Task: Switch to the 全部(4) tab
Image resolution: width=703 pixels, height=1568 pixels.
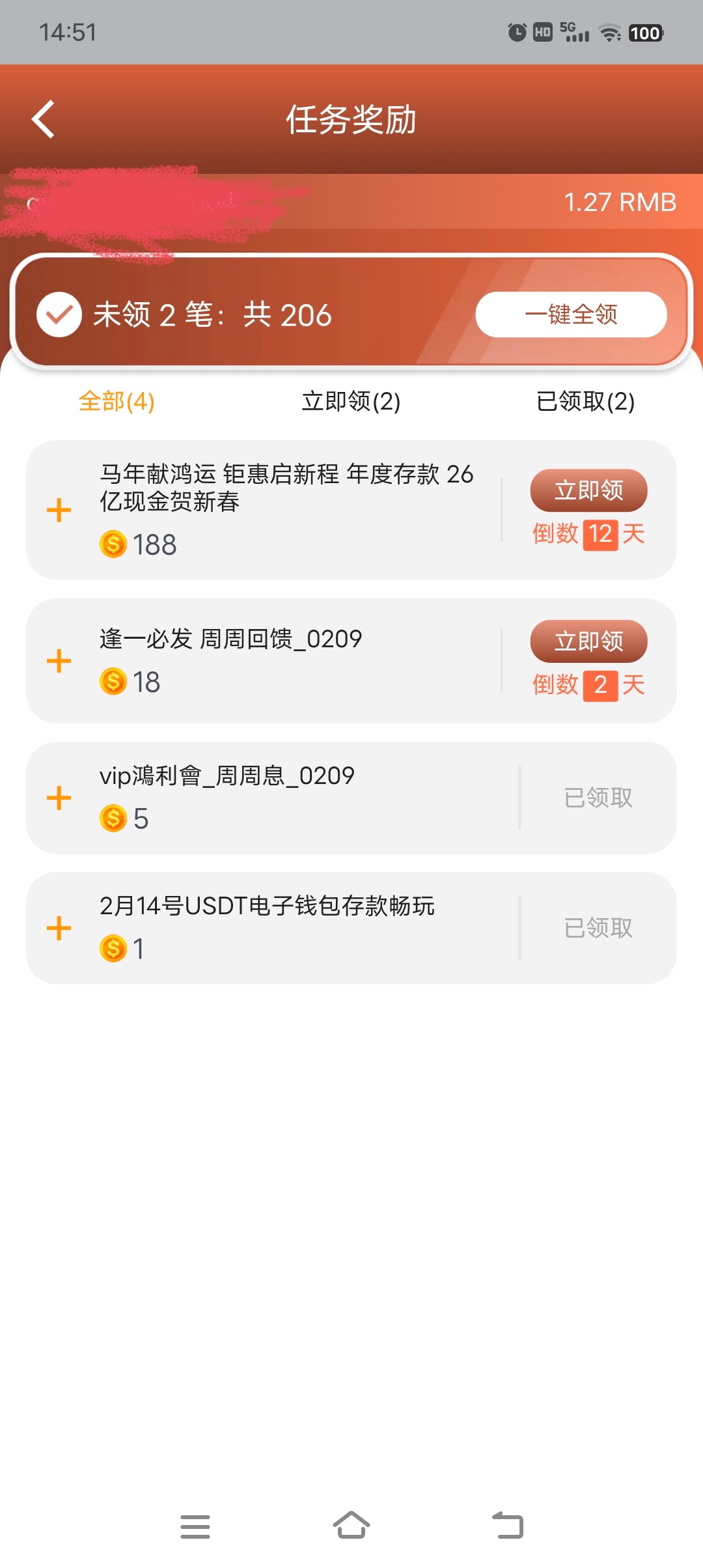Action: [117, 402]
